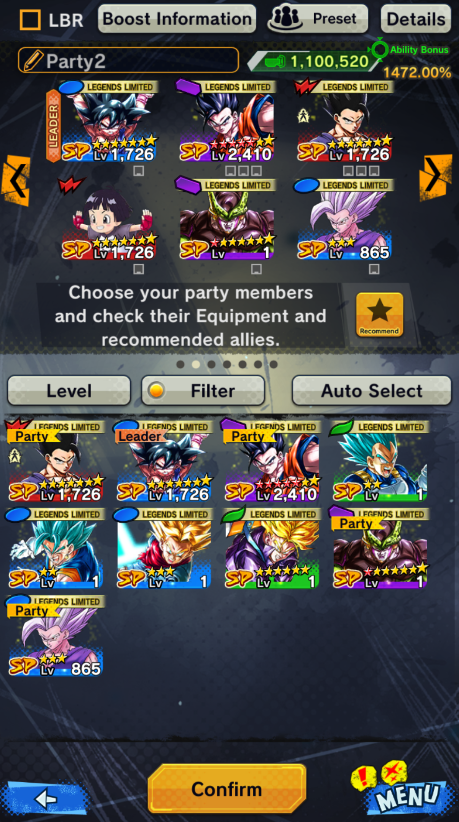Tap the Recommend star button
This screenshot has height=822, width=459.
(379, 315)
